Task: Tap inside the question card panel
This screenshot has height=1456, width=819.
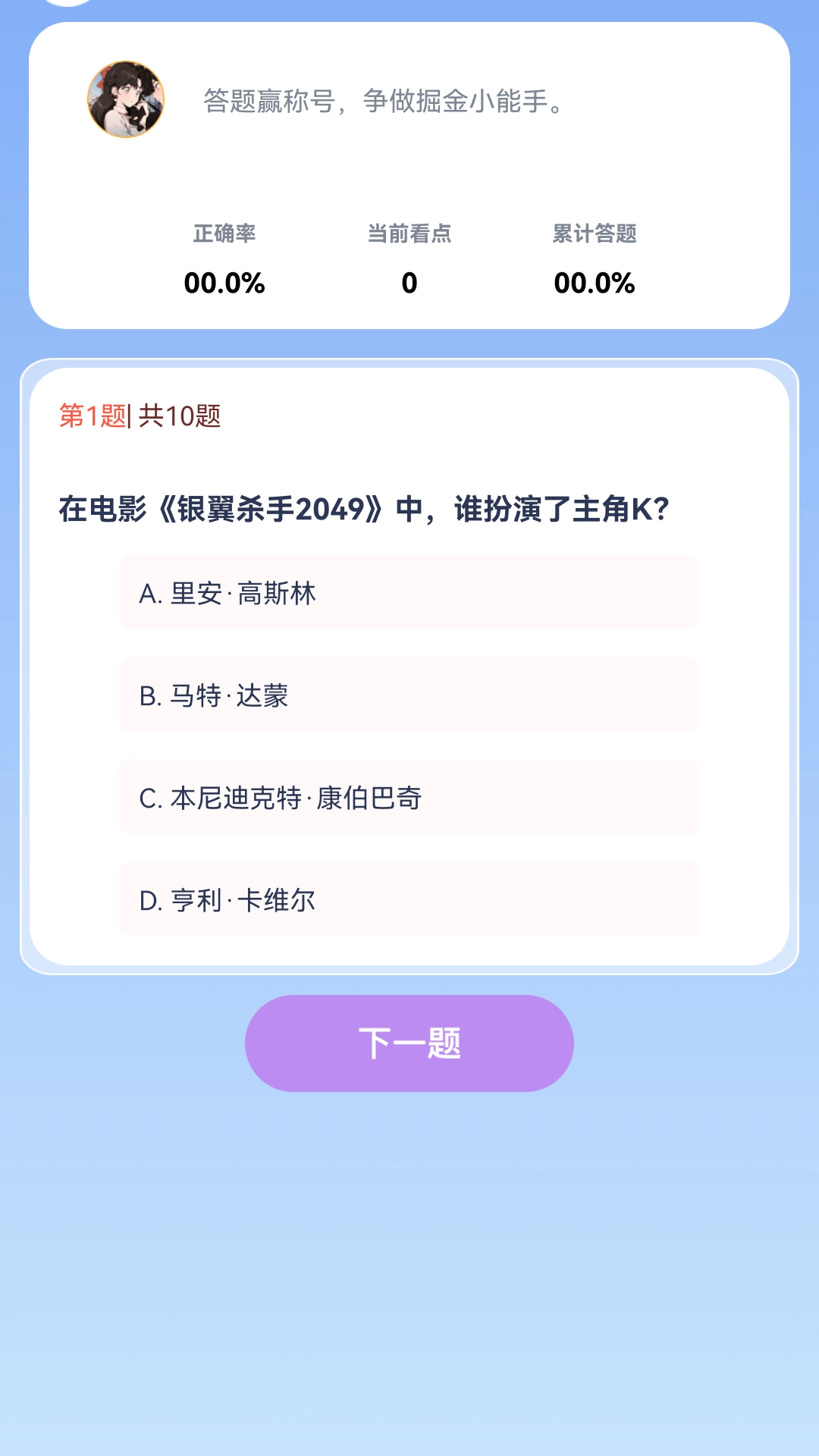Action: point(408,667)
